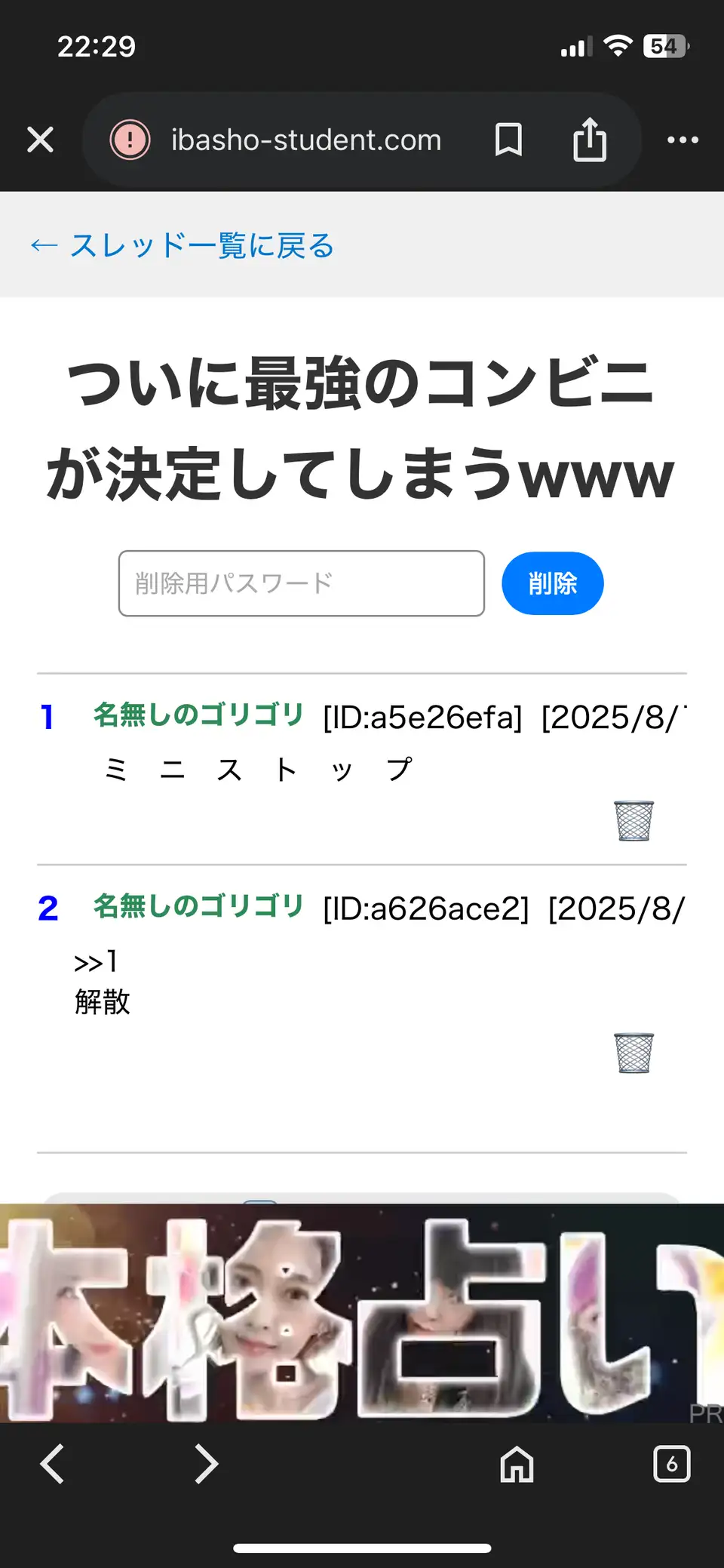Image resolution: width=724 pixels, height=1568 pixels.
Task: Open the 本格占い ad banner
Action: point(362,1313)
